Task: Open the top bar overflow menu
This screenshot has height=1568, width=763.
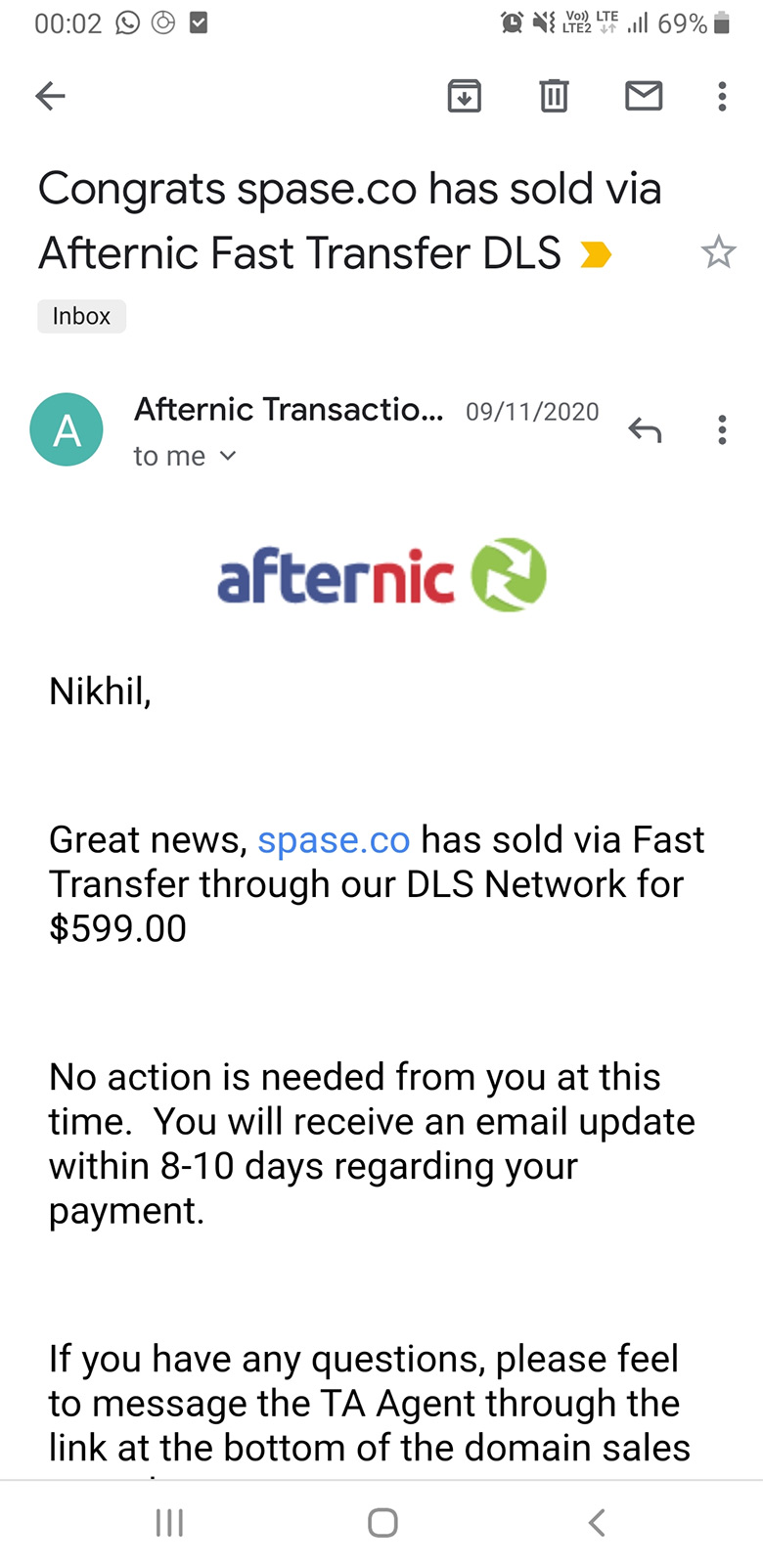Action: [x=722, y=96]
